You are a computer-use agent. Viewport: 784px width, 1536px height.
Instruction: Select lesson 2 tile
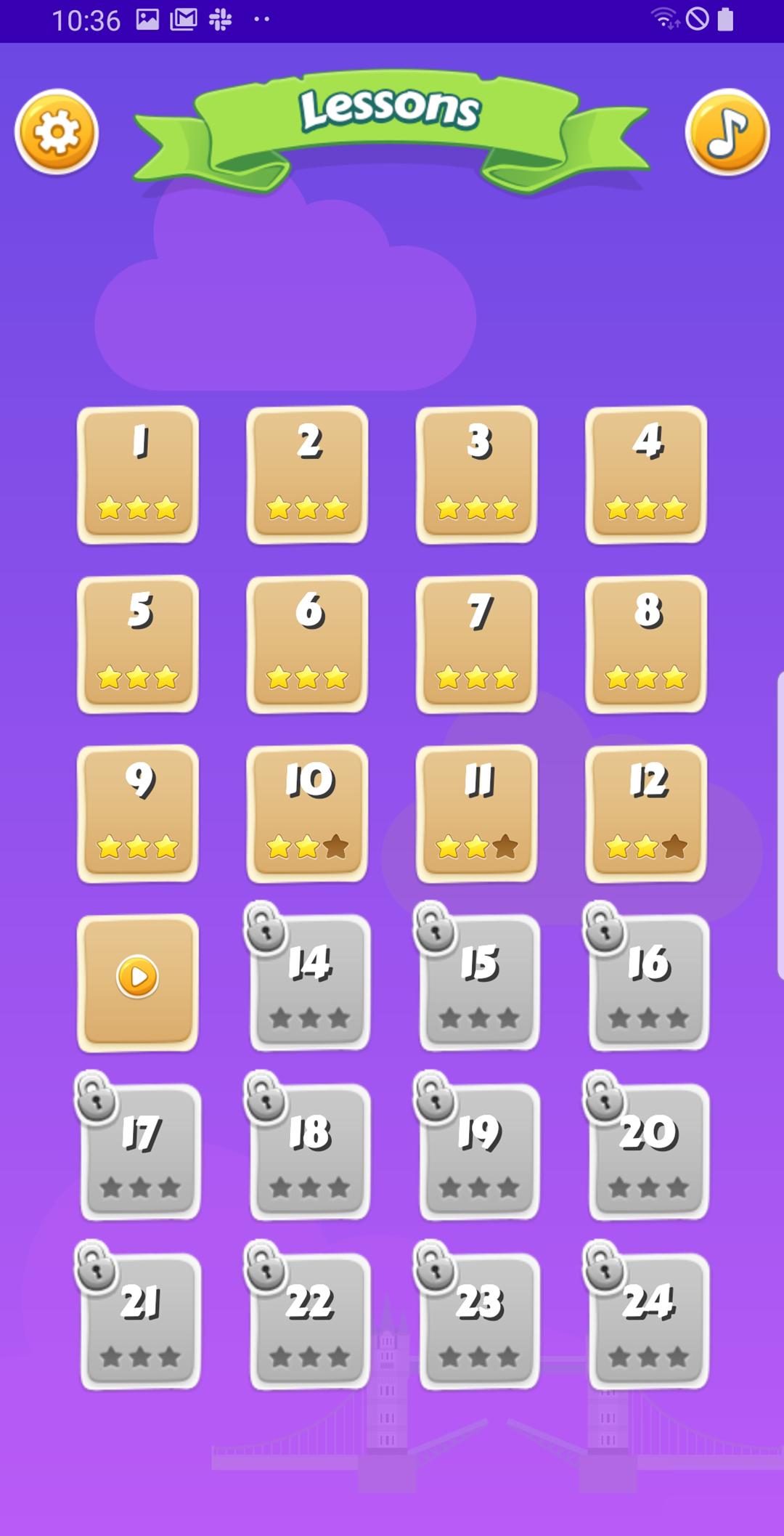click(x=307, y=474)
